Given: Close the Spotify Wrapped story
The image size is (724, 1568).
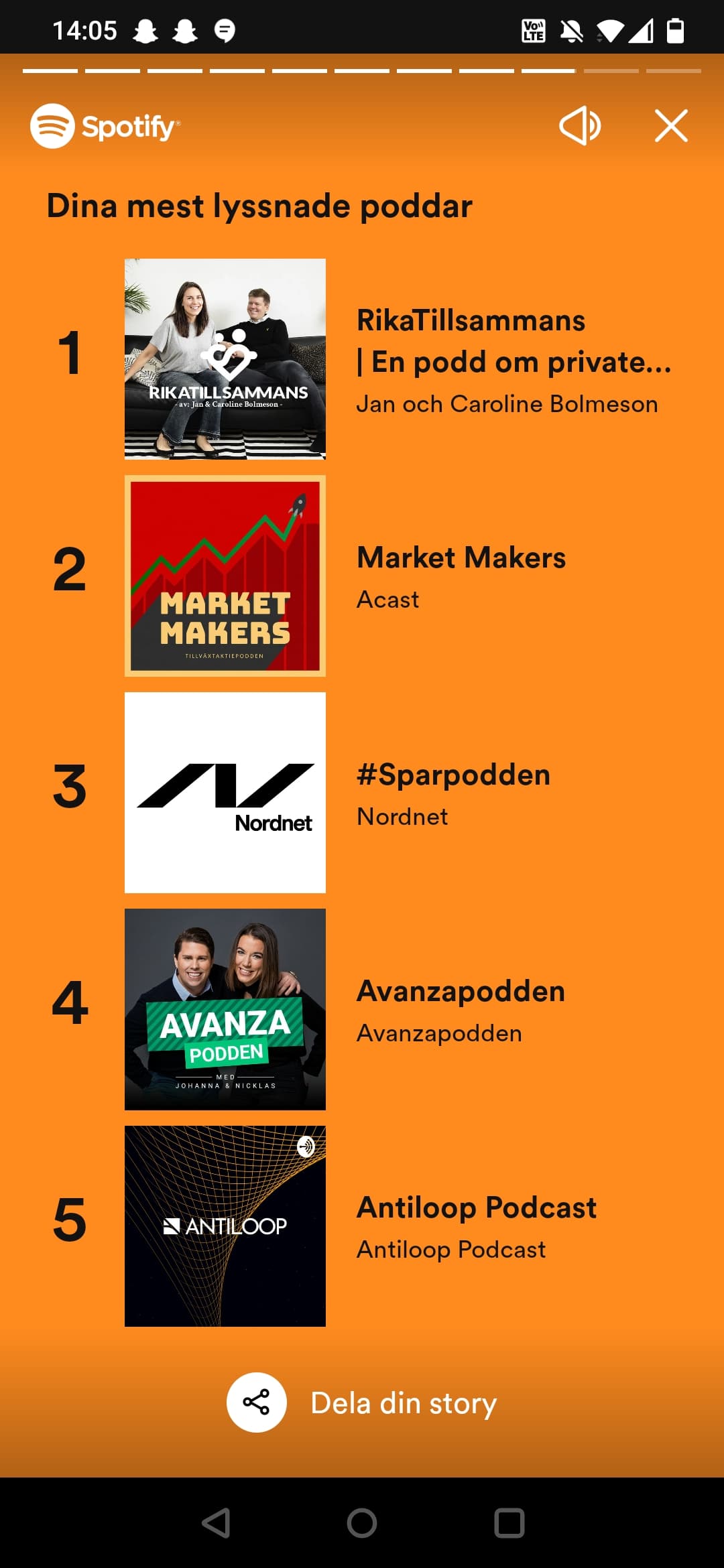Looking at the screenshot, I should 671,125.
